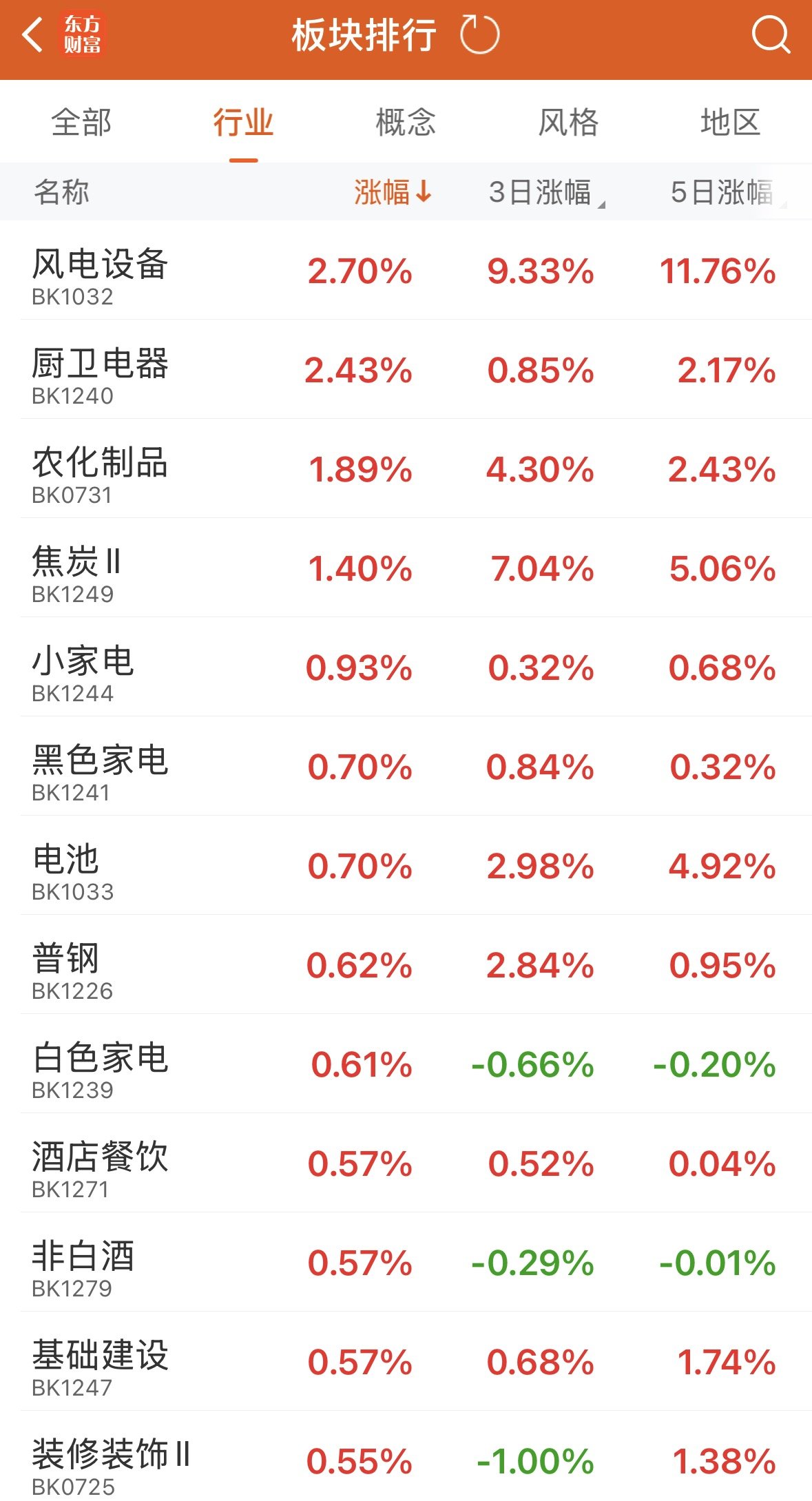The height and width of the screenshot is (1501, 812).
Task: Open the 焦炭Ⅱ row
Action: click(77, 569)
